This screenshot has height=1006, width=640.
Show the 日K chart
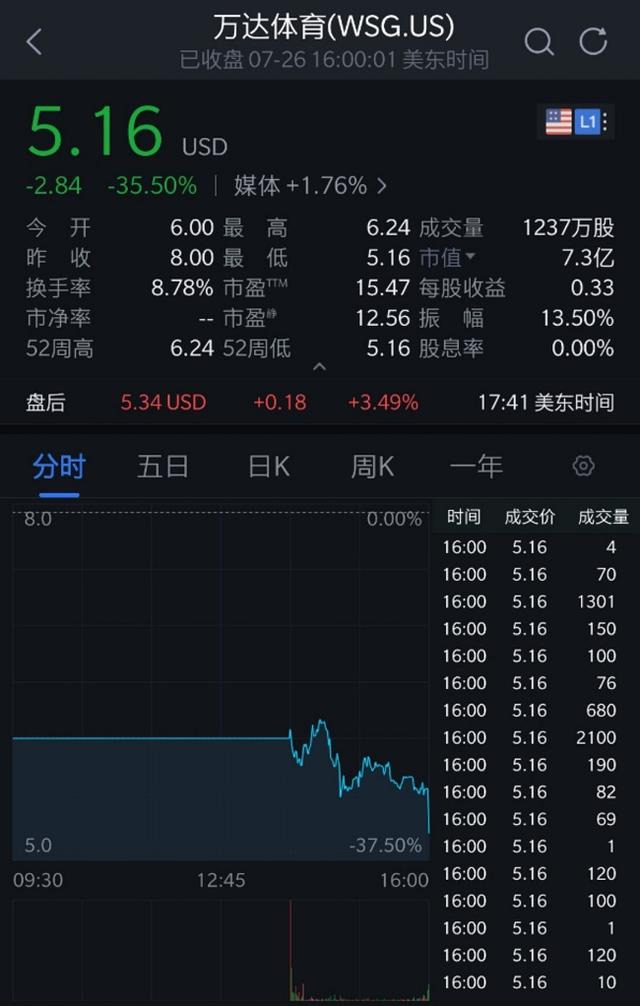point(269,467)
